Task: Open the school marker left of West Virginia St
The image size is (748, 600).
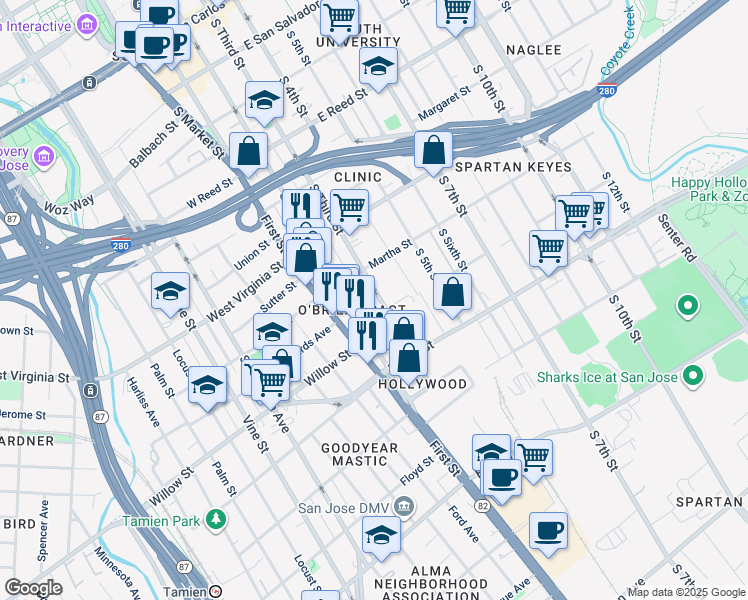Action: [x=170, y=294]
